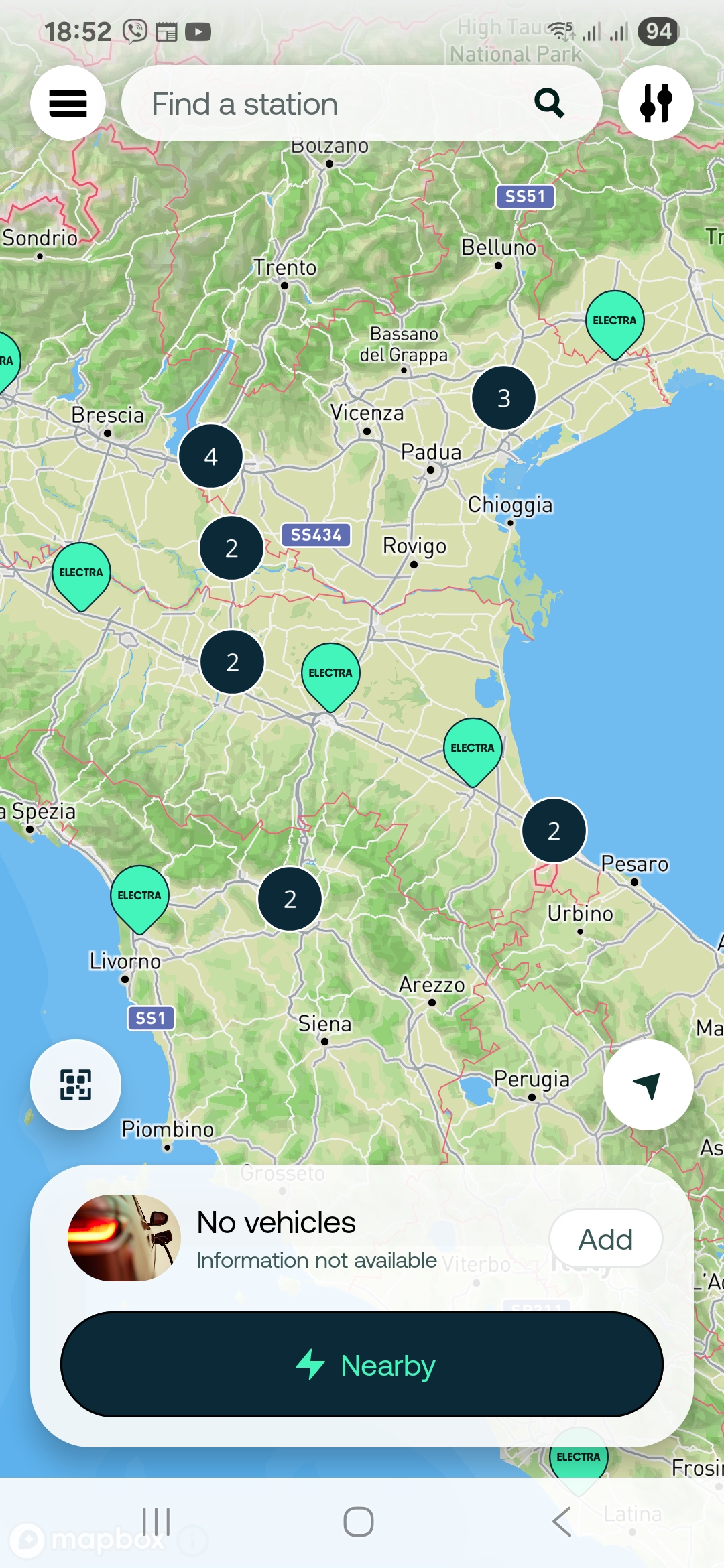This screenshot has width=724, height=1568.
Task: Open the cluster of 3 stations near Padua
Action: click(503, 398)
